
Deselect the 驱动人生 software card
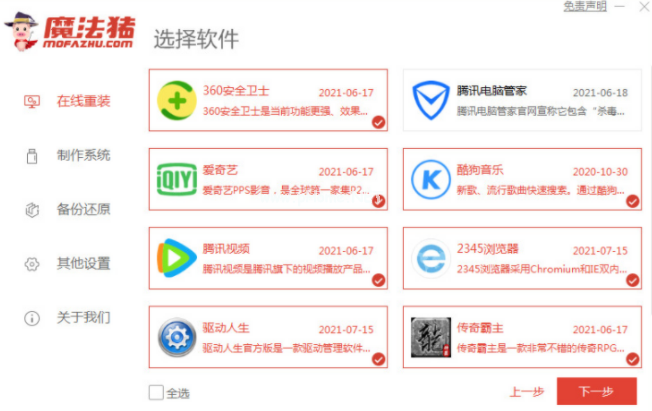pos(268,337)
